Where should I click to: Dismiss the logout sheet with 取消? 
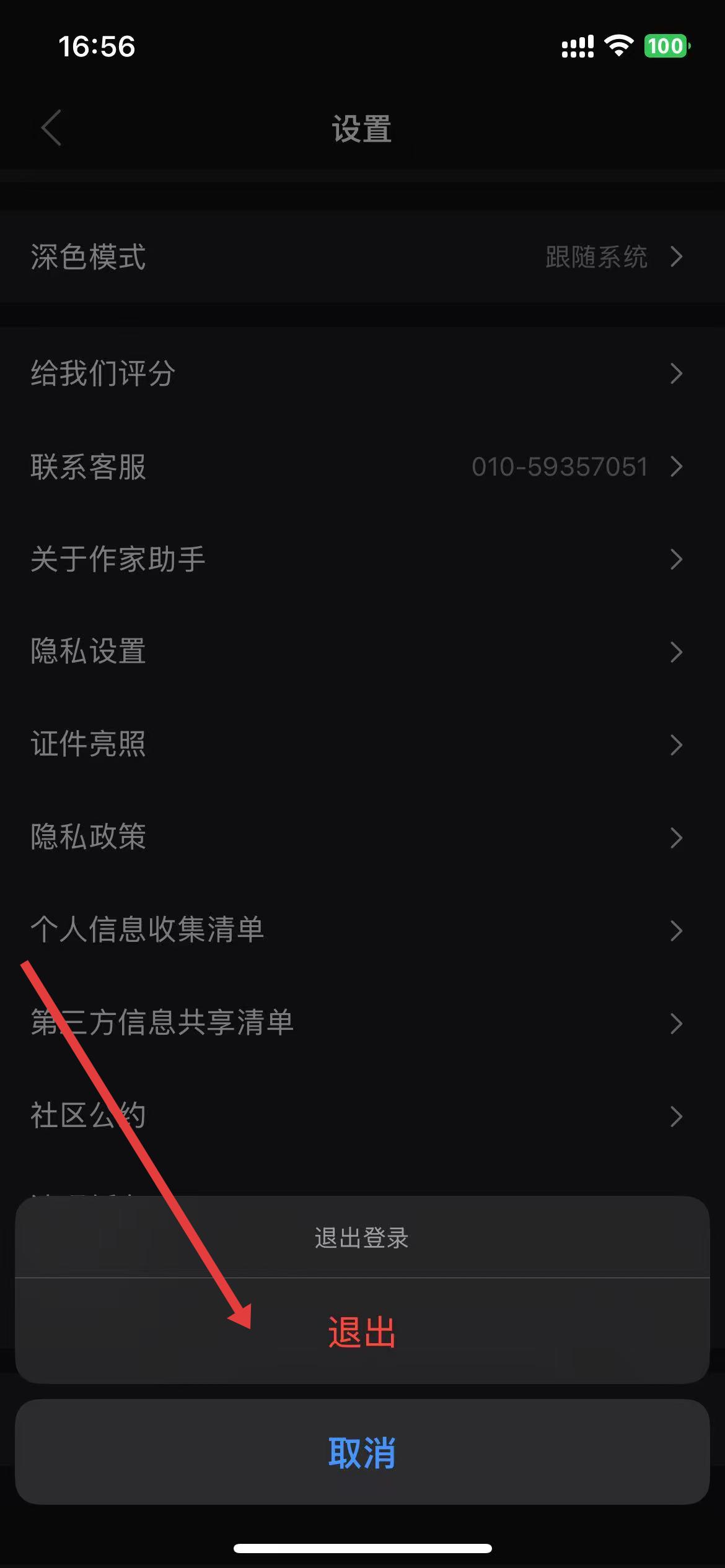pyautogui.click(x=362, y=1452)
